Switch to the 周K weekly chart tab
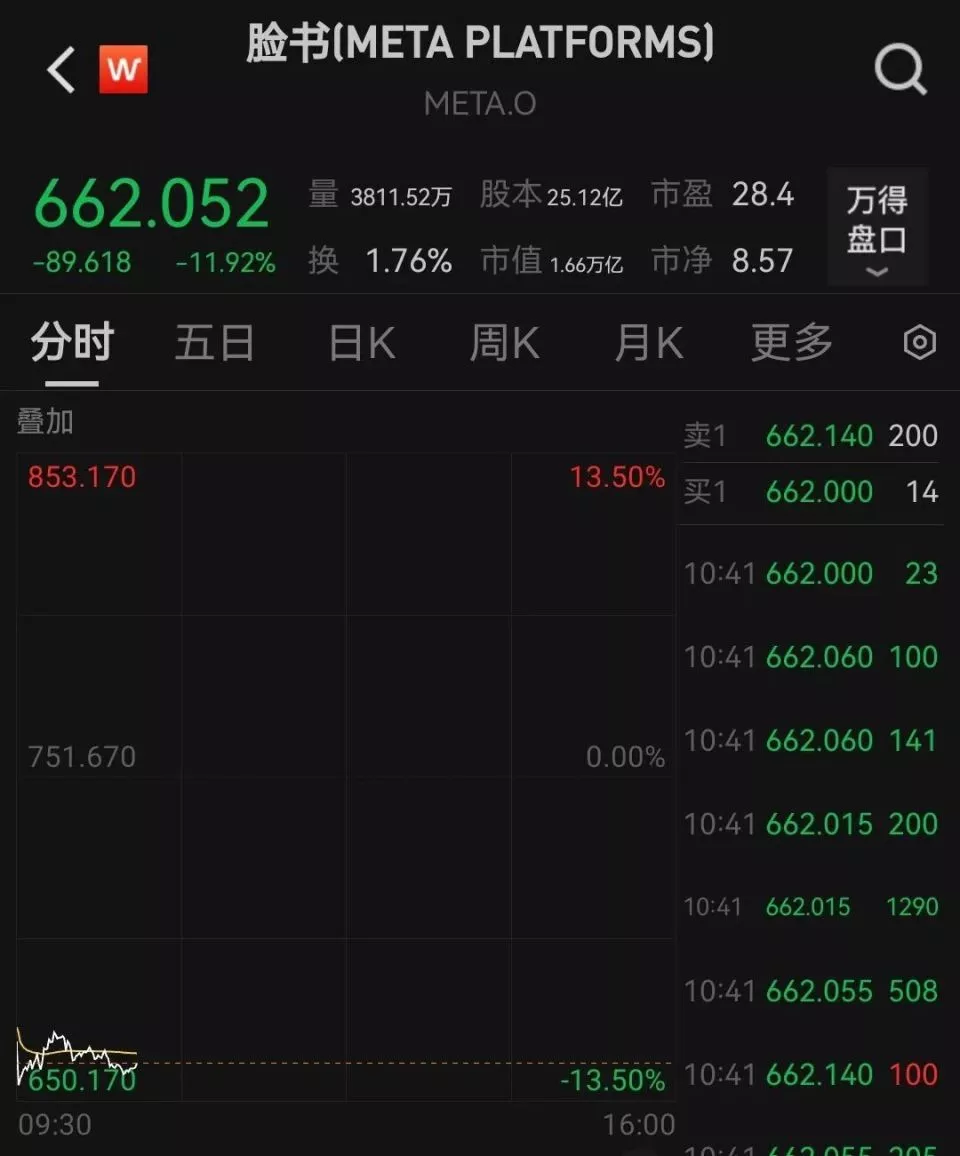 [502, 342]
